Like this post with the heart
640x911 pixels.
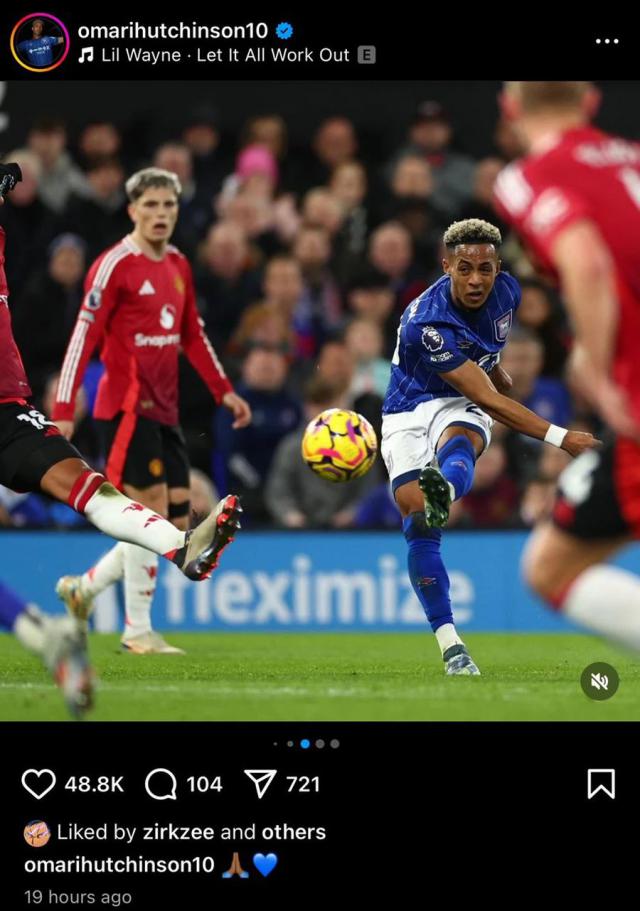coord(38,784)
